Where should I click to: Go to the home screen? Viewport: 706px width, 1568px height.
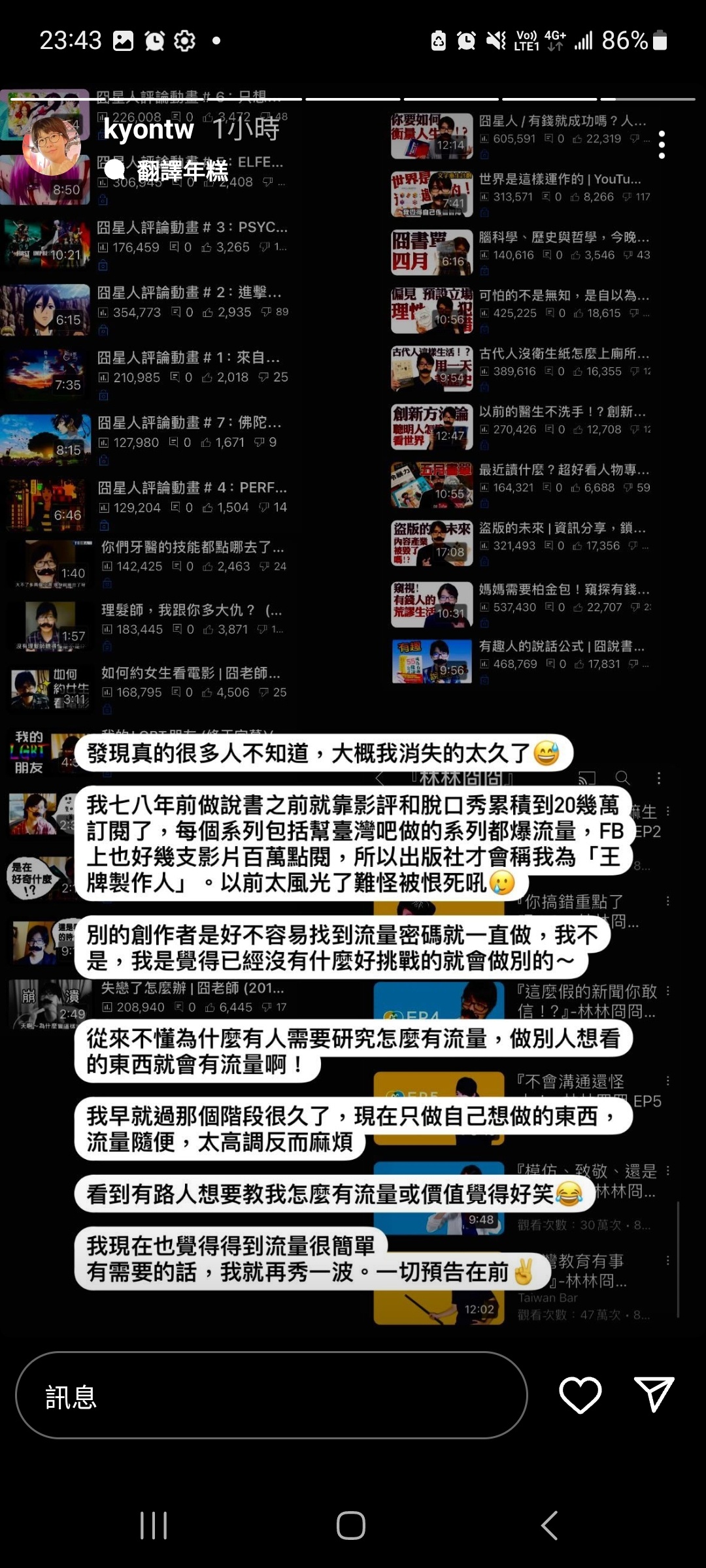coord(351,1526)
